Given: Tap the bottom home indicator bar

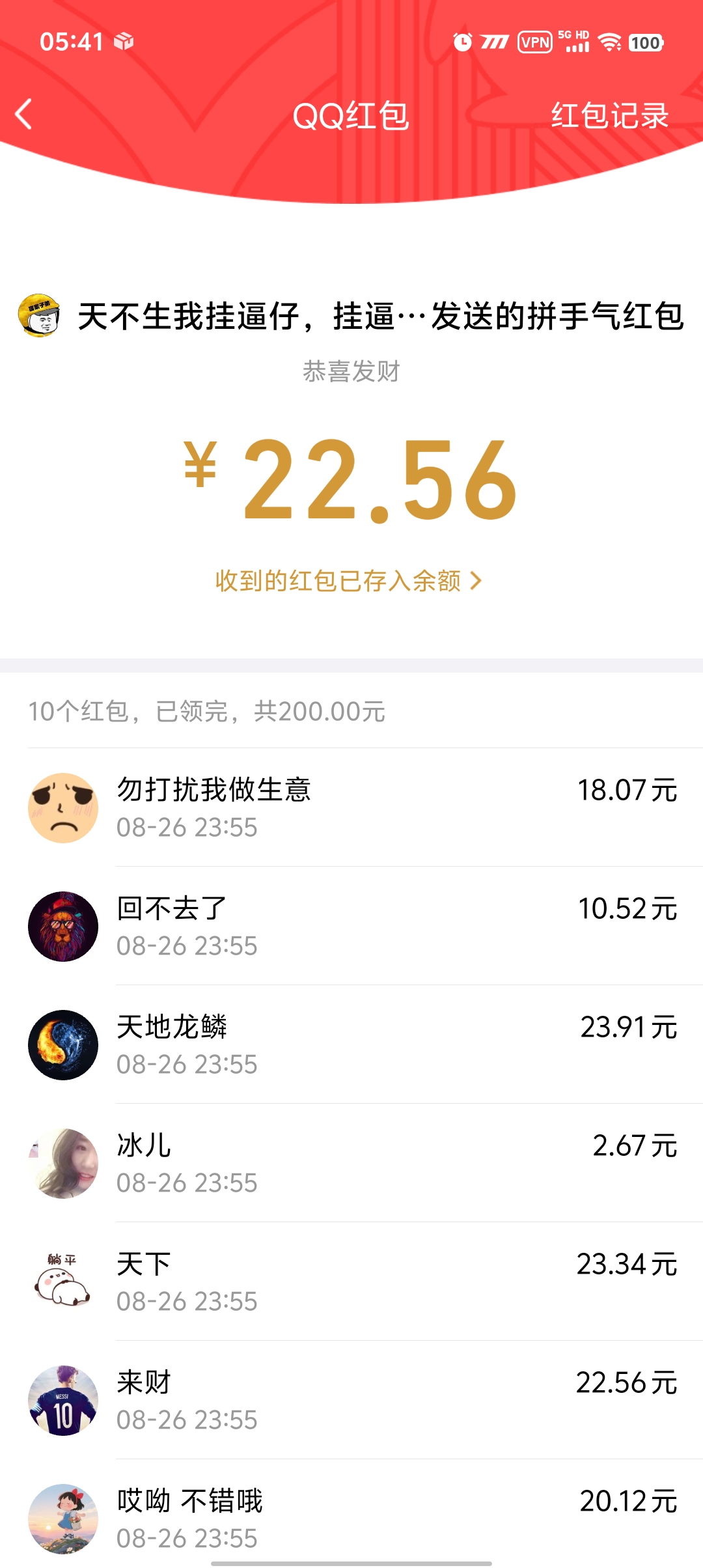Looking at the screenshot, I should (x=351, y=1560).
